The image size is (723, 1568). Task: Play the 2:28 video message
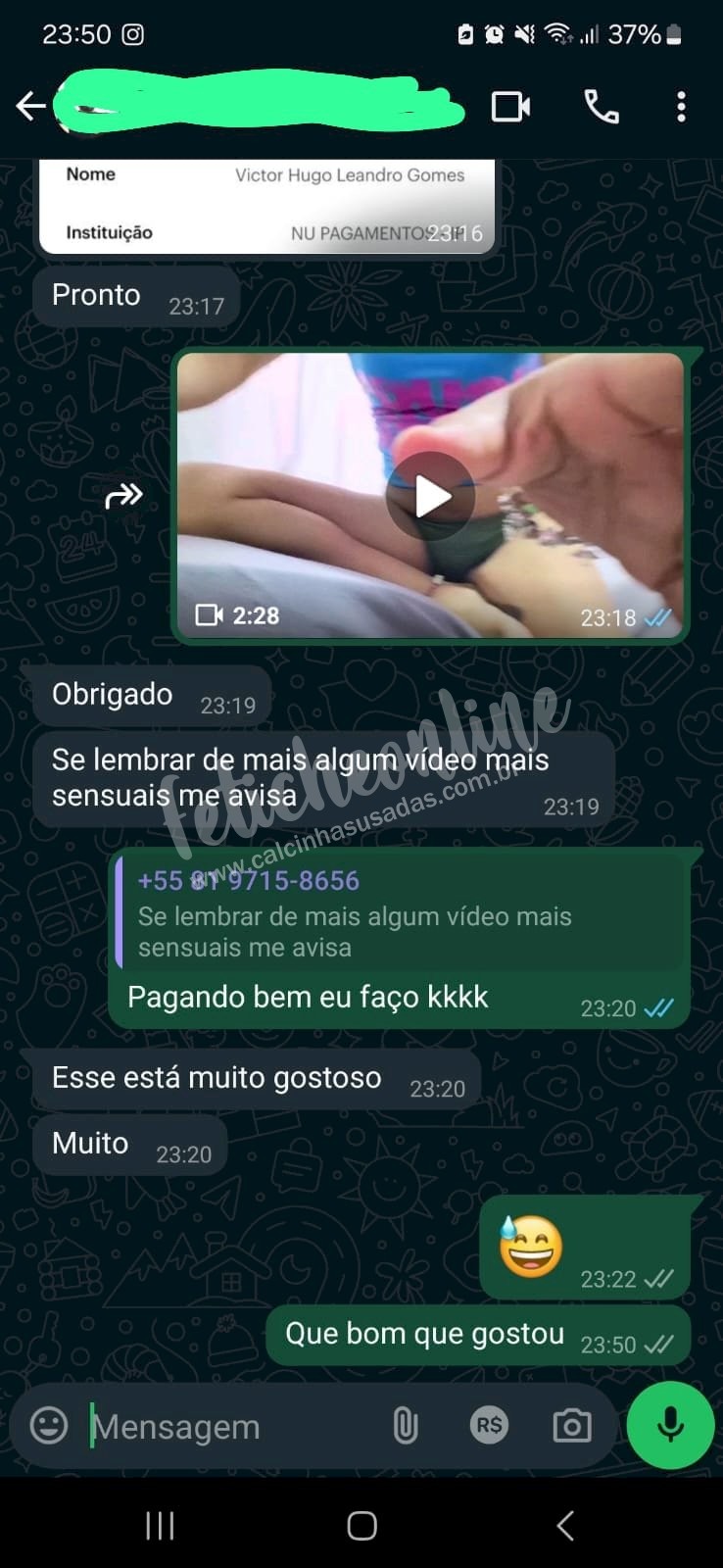coord(430,497)
